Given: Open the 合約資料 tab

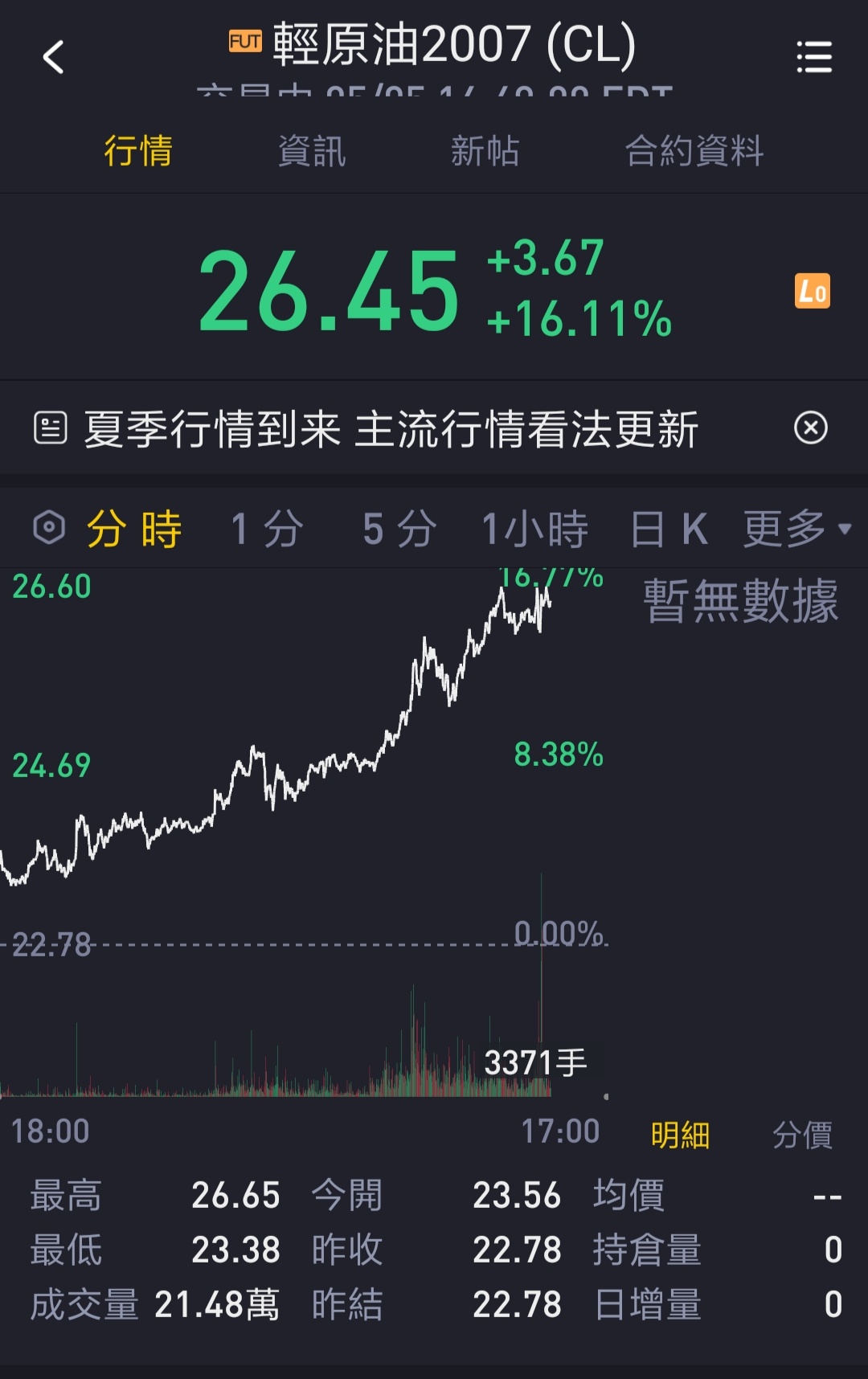Looking at the screenshot, I should tap(694, 151).
